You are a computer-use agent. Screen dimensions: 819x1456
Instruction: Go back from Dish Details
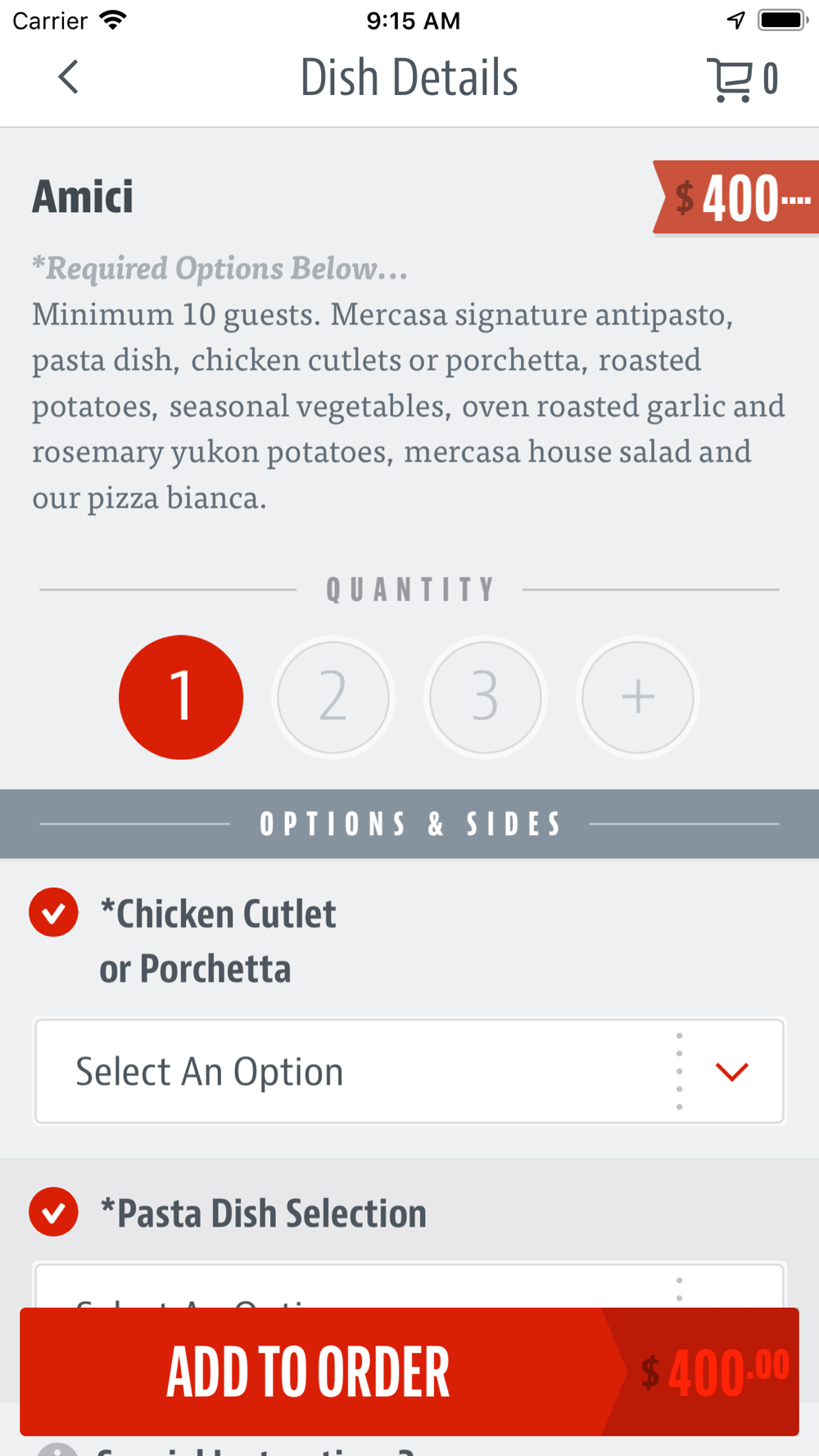pyautogui.click(x=69, y=78)
